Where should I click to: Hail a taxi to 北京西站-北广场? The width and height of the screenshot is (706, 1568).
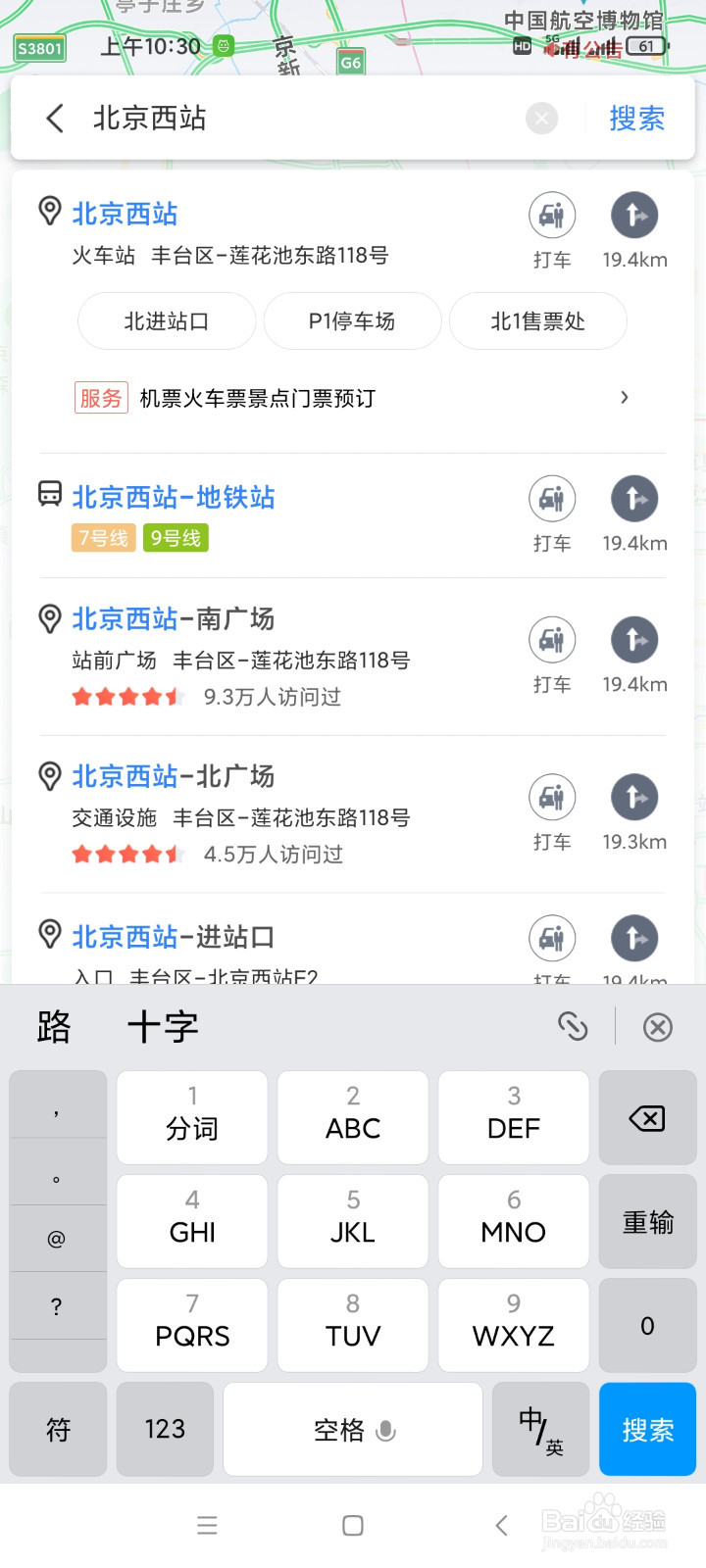pyautogui.click(x=552, y=814)
